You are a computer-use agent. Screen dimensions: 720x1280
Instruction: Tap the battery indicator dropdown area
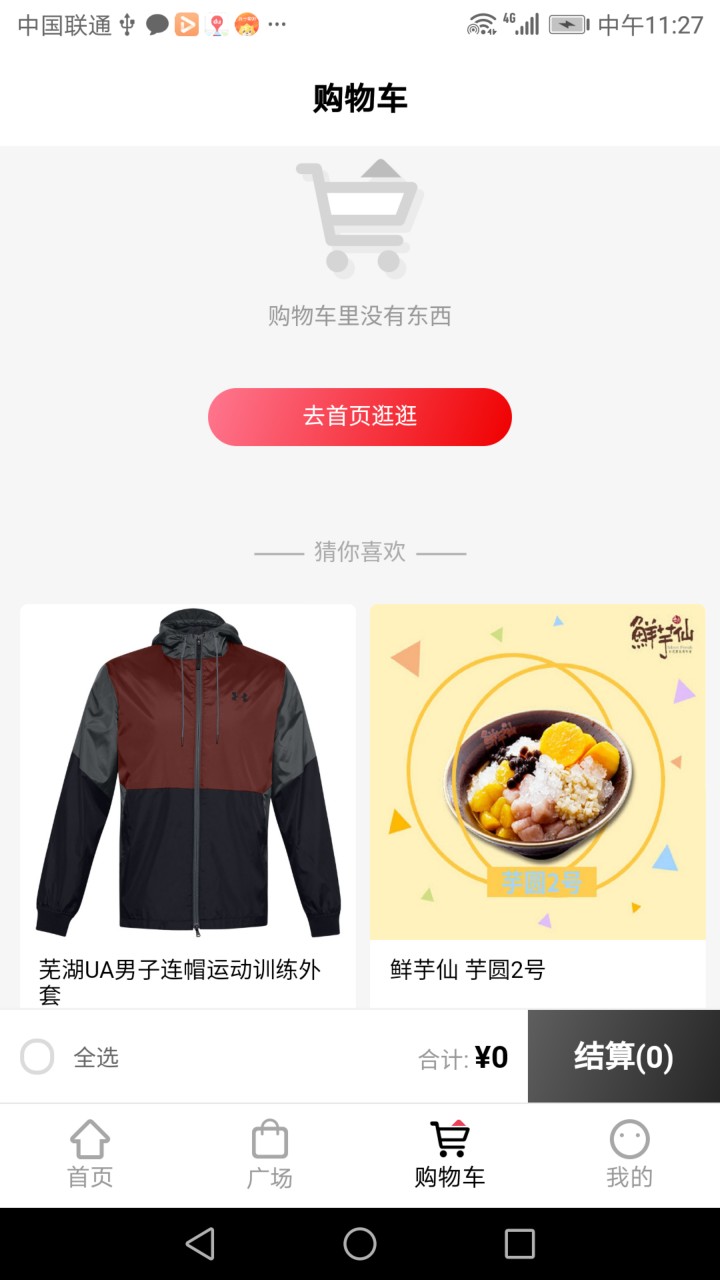(566, 23)
